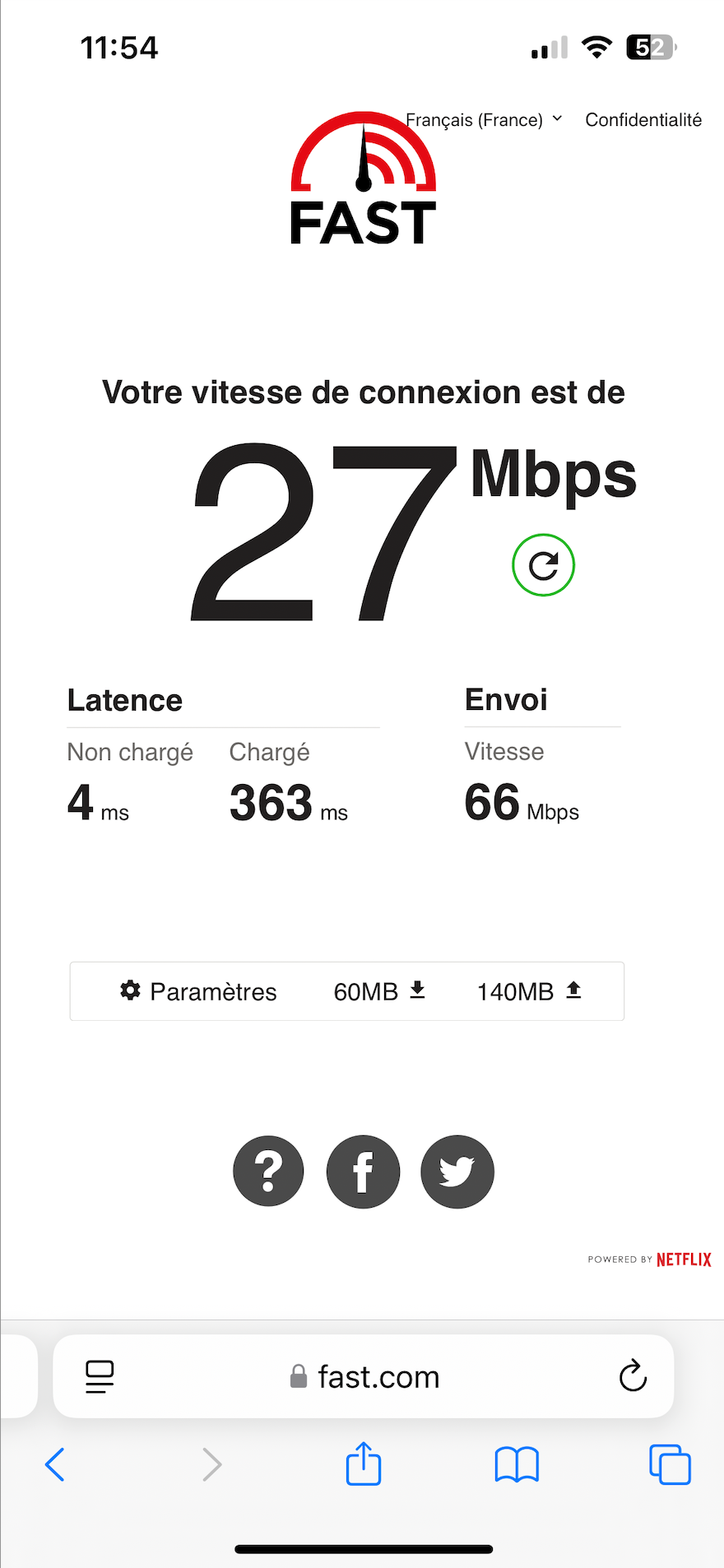
Task: Open Safari bookmarks
Action: click(517, 1464)
